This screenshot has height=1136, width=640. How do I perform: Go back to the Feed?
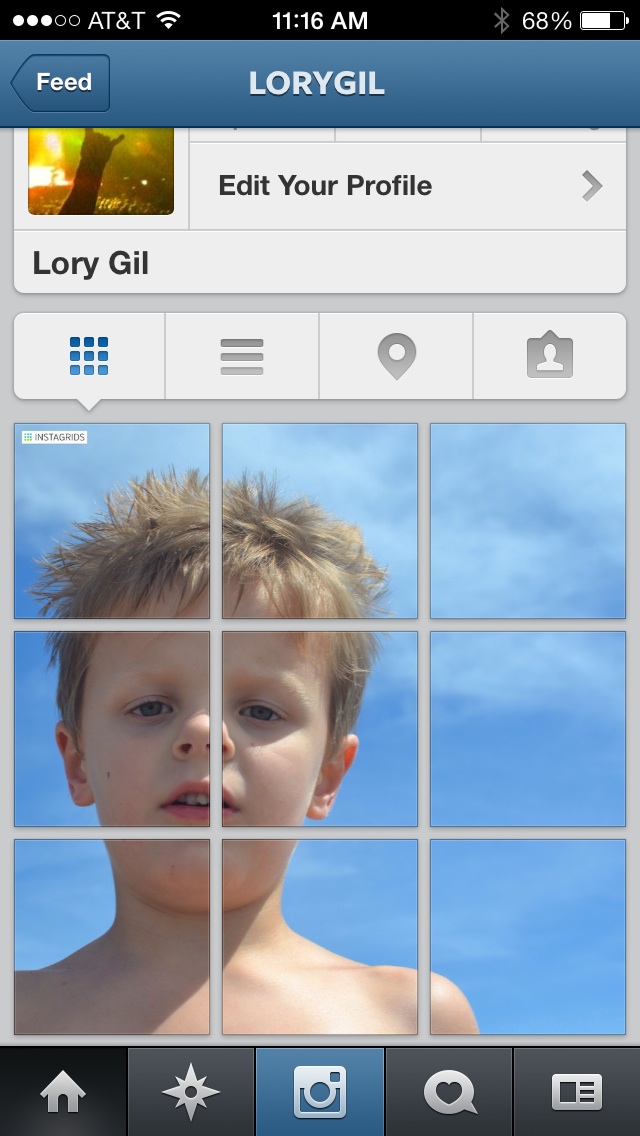coord(60,83)
